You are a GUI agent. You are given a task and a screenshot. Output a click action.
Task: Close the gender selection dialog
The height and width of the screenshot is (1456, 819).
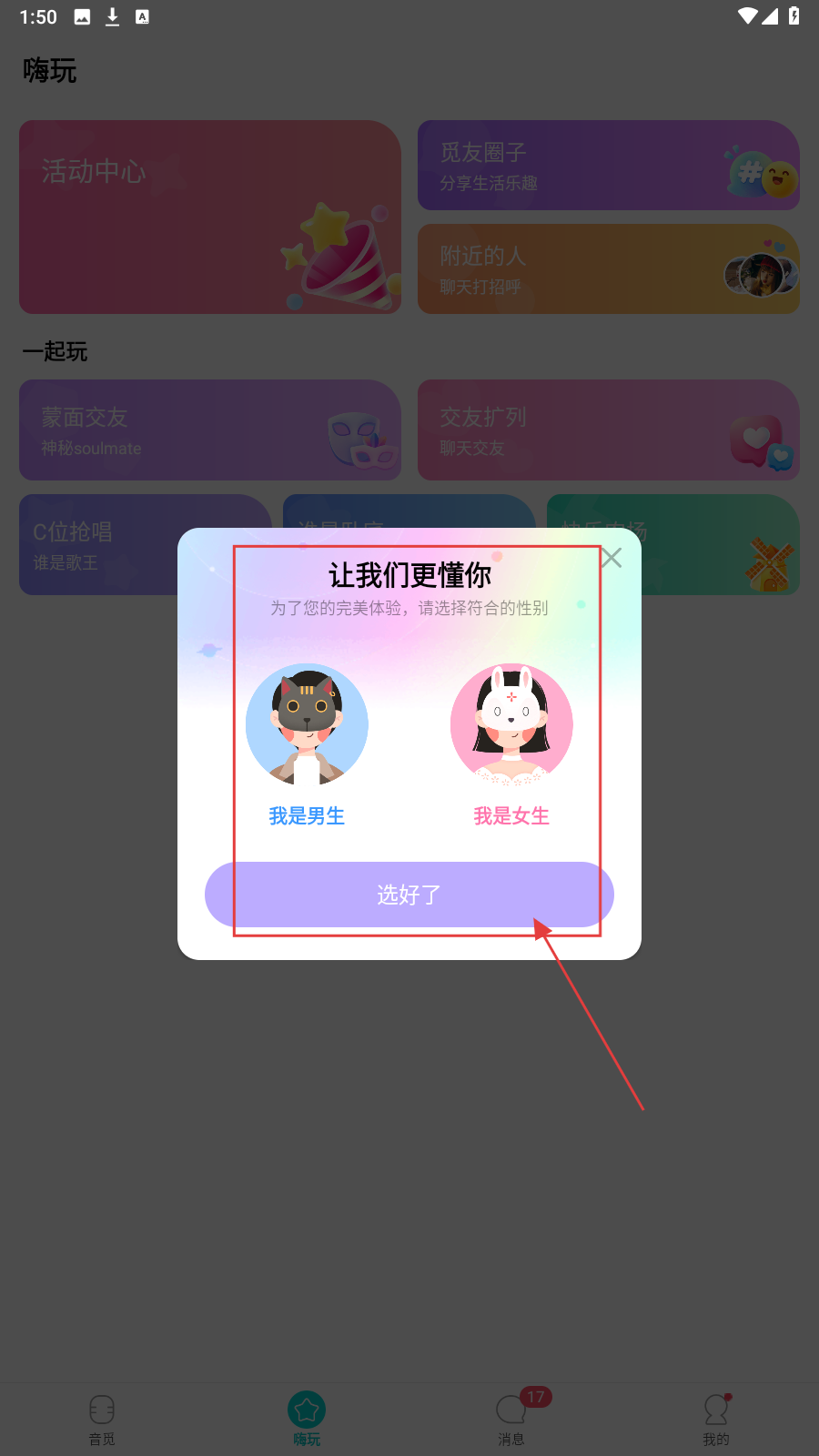(x=612, y=558)
